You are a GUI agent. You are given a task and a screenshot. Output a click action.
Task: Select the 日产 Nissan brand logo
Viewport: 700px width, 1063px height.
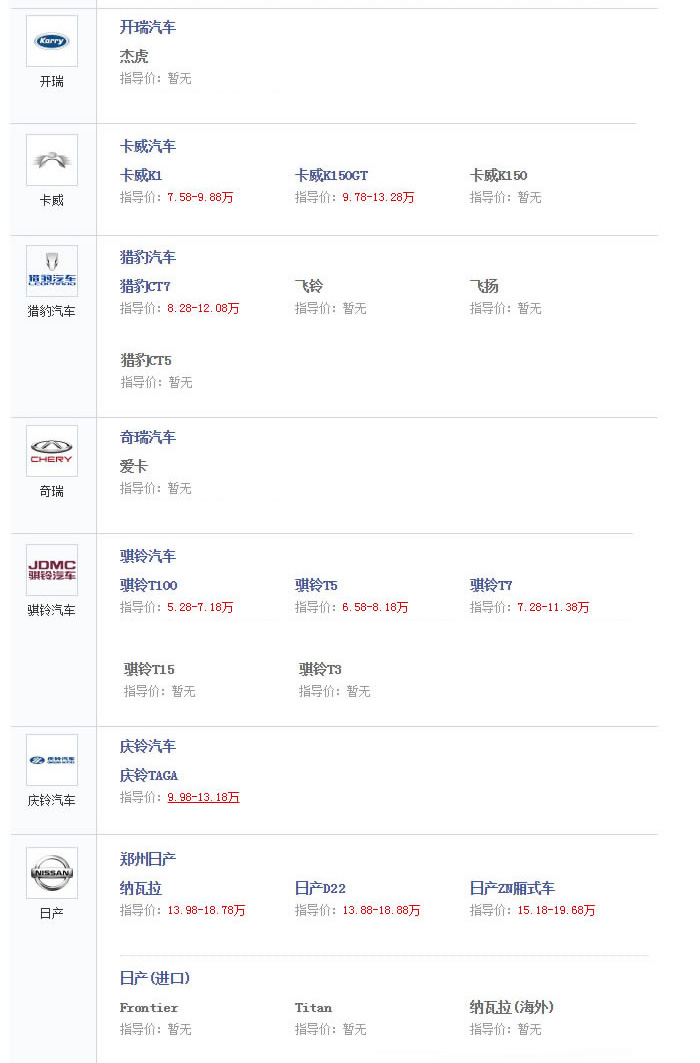point(51,873)
